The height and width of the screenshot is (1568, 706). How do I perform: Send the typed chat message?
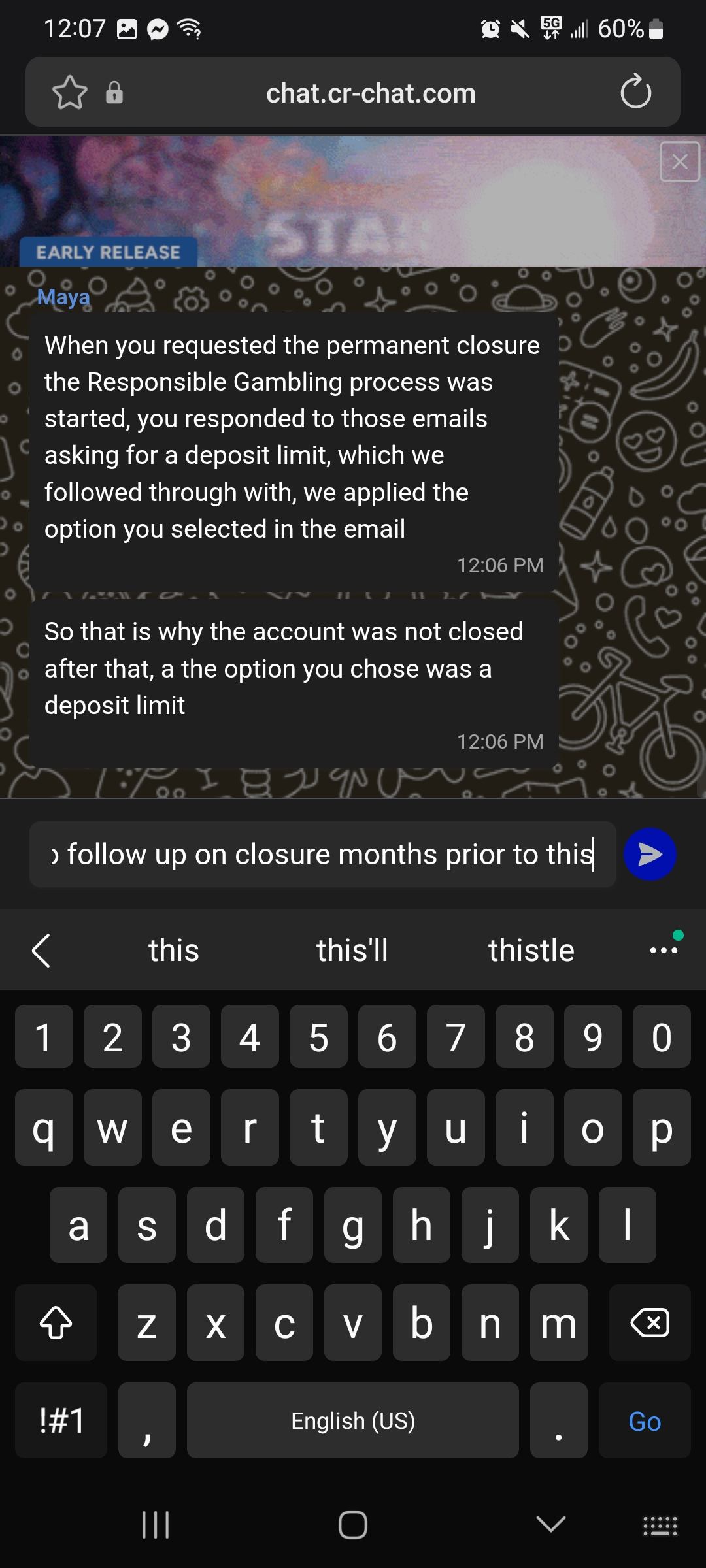[x=649, y=854]
